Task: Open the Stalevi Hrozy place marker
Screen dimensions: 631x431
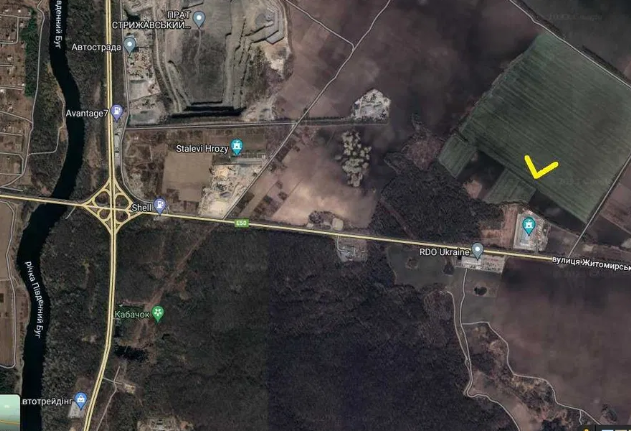Action: coord(237,147)
